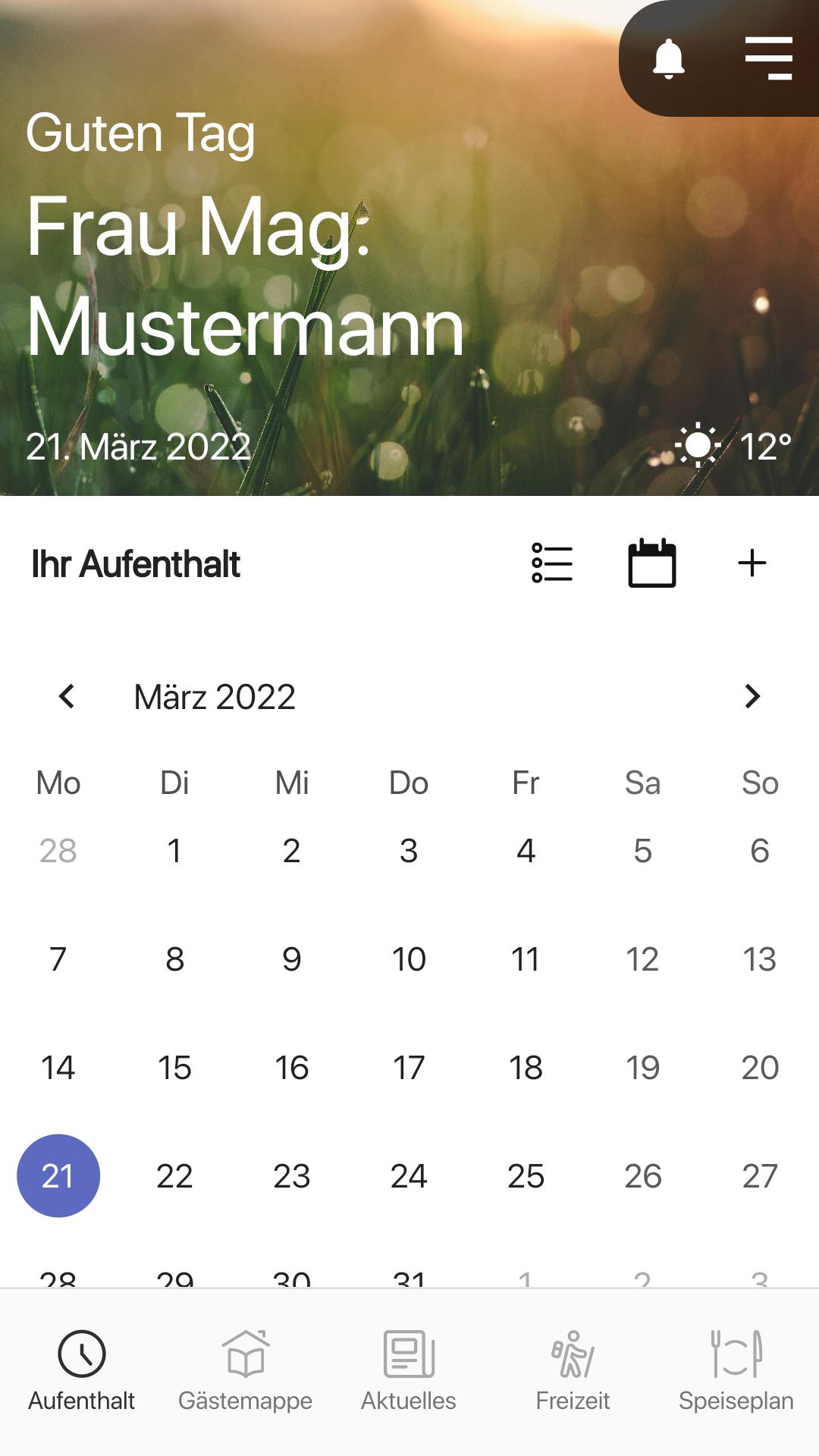Viewport: 819px width, 1456px height.
Task: Choose March 10 in the calendar
Action: click(x=409, y=959)
